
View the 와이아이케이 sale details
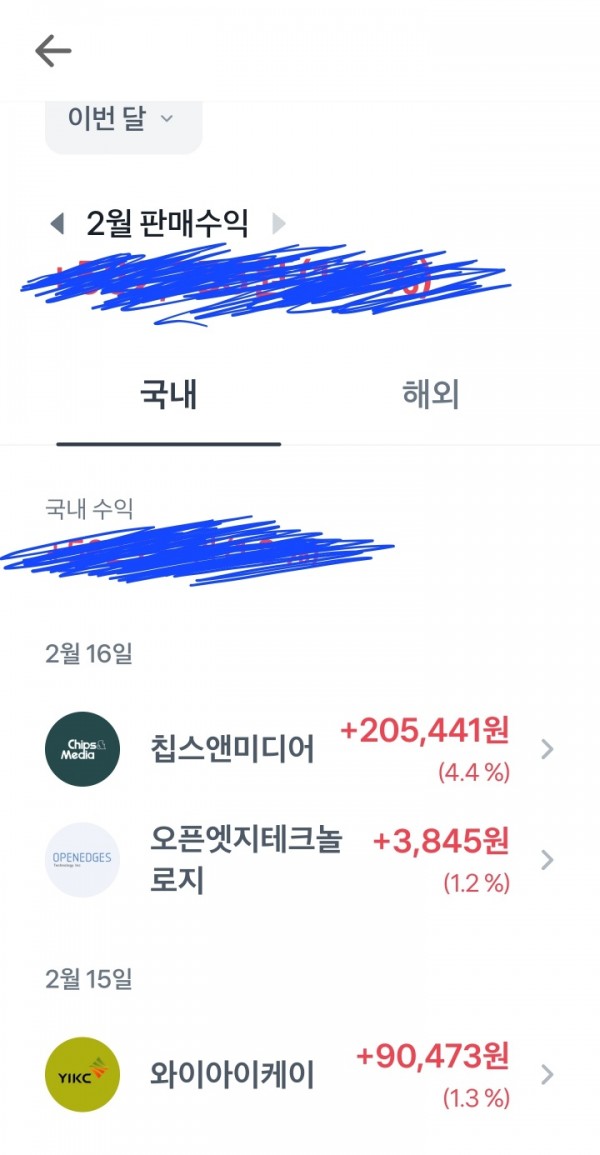(x=300, y=1075)
